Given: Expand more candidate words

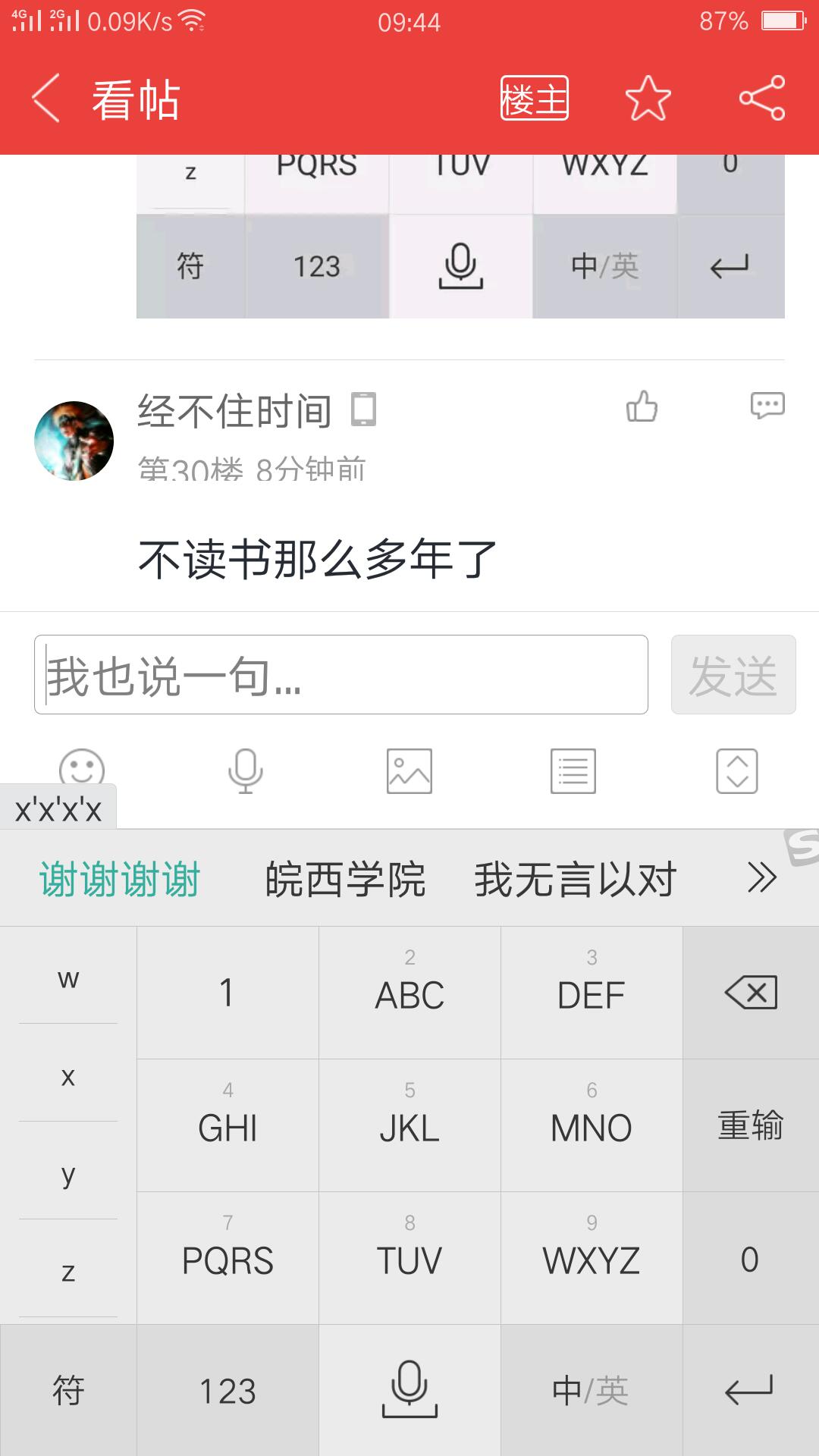Looking at the screenshot, I should tap(761, 878).
